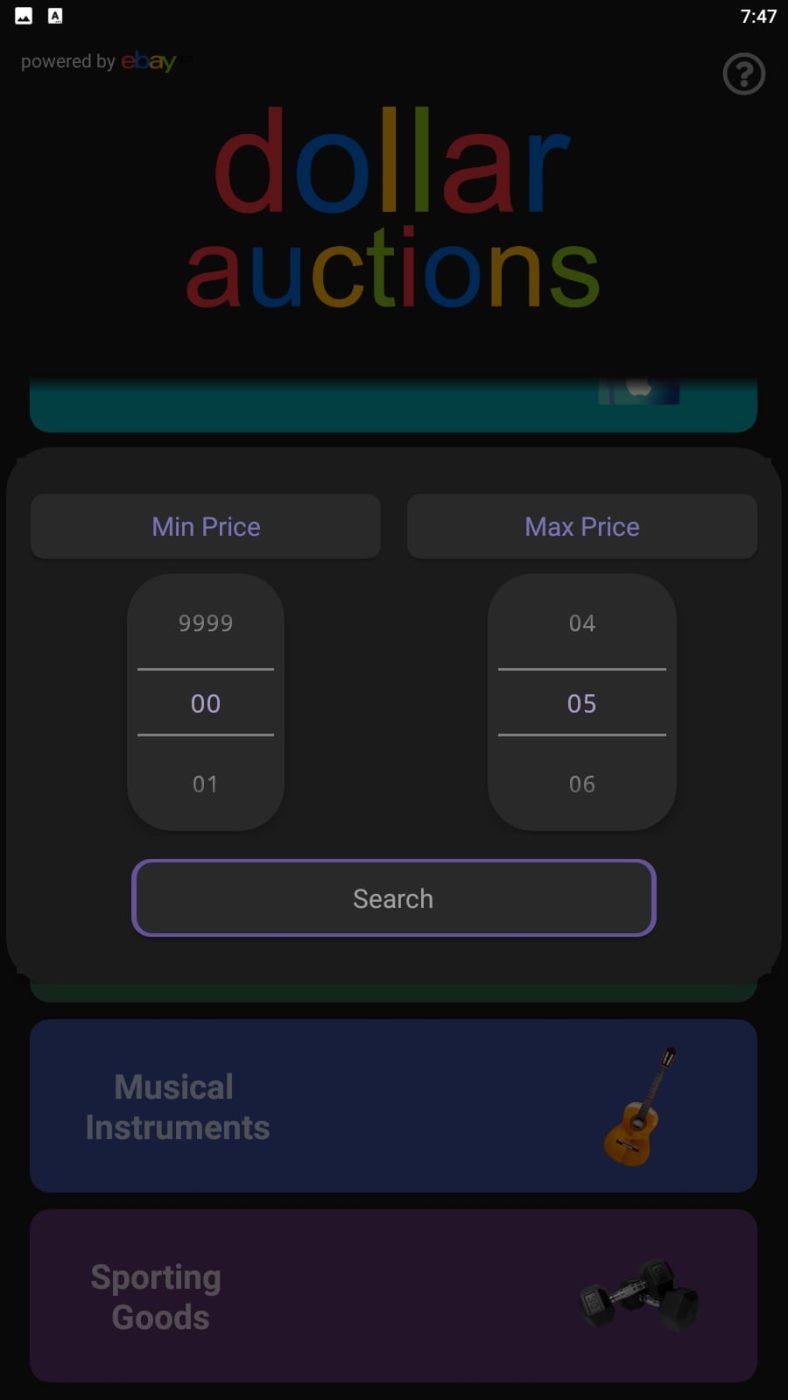Choose 9999 in the min price picker
The width and height of the screenshot is (788, 1400).
coord(205,623)
